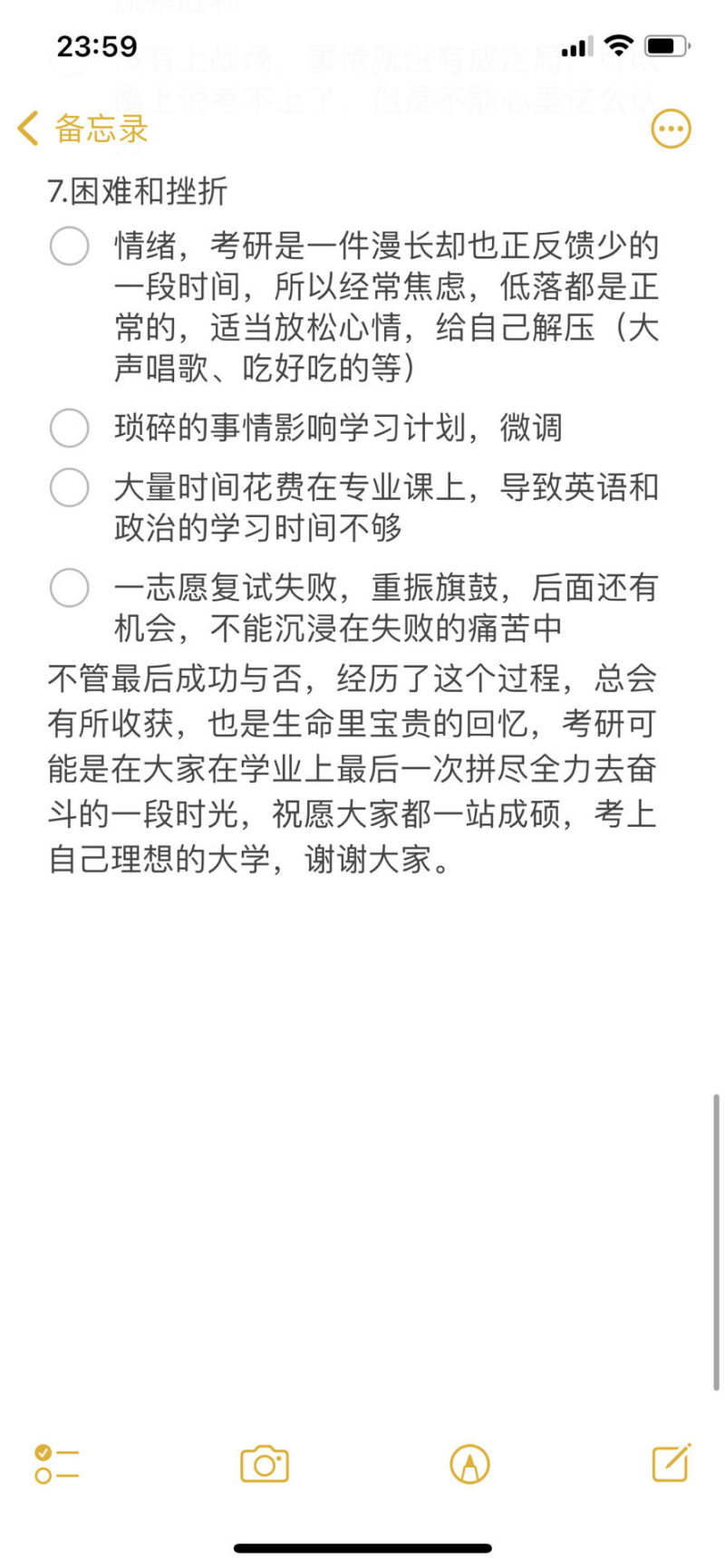The image size is (725, 1568).
Task: Start handwriting with the markup pen
Action: coord(469,1464)
